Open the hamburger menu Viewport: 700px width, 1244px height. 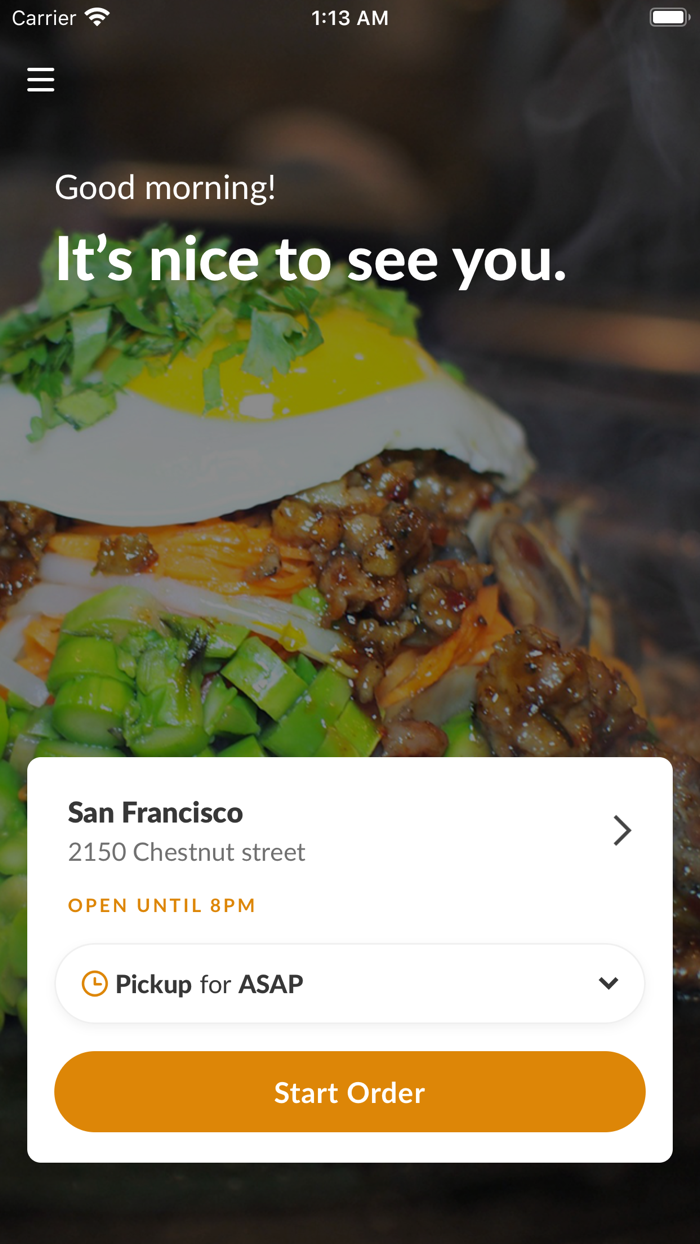tap(41, 80)
